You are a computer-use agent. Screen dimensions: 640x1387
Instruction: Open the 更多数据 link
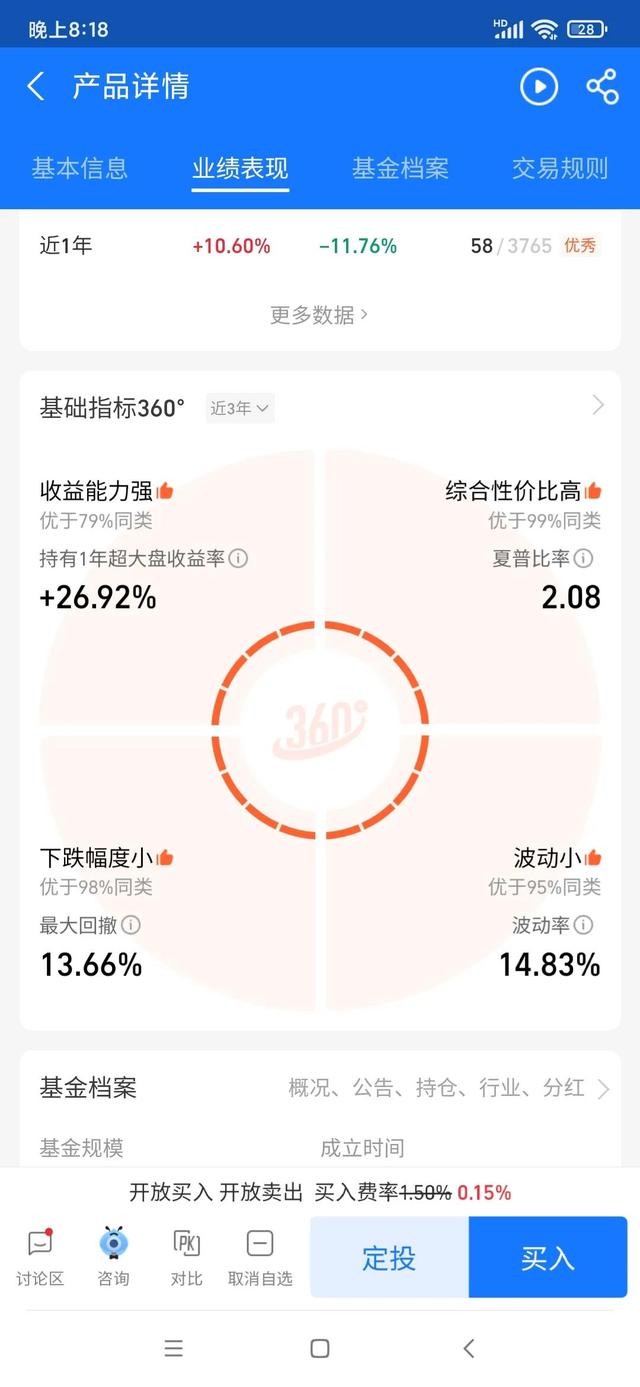[319, 315]
